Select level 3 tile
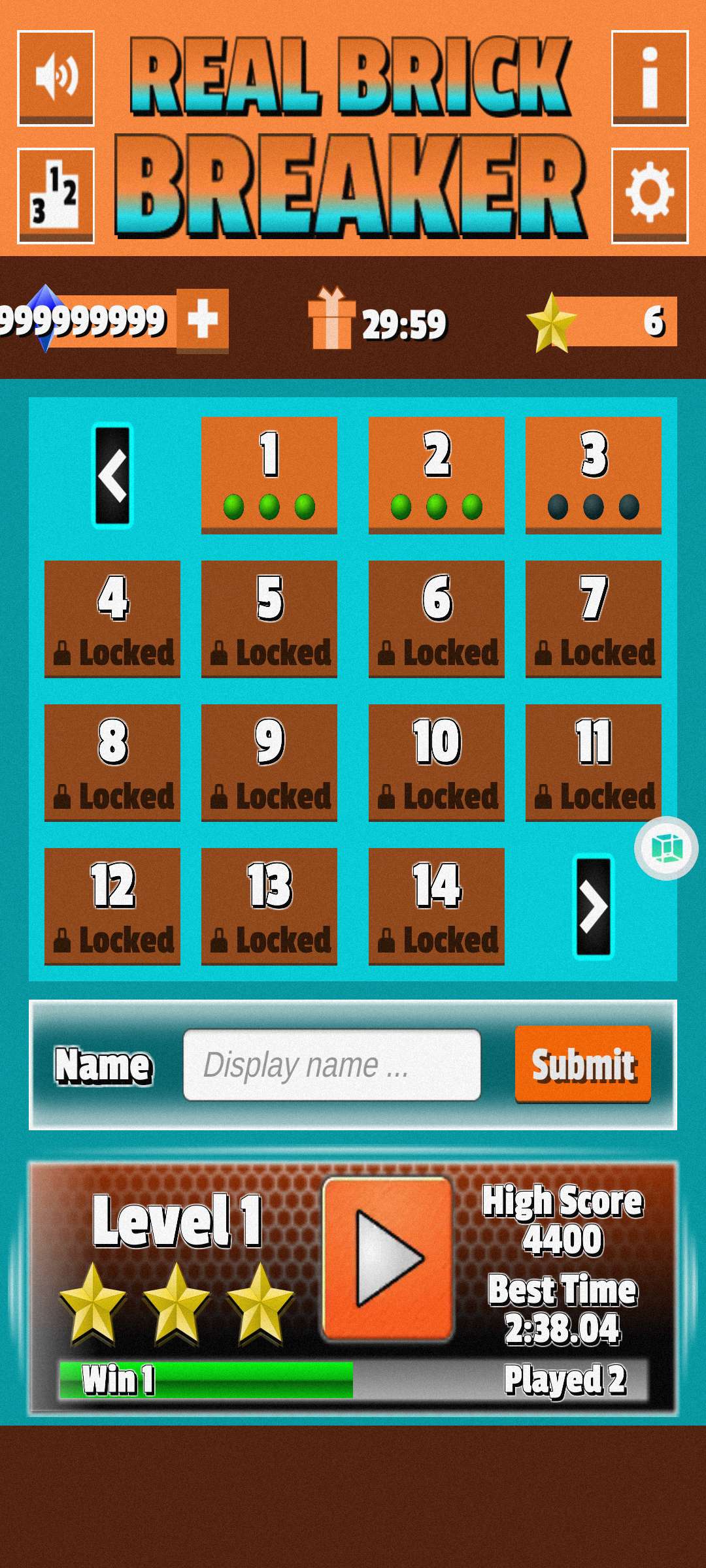The width and height of the screenshot is (706, 1568). click(593, 475)
